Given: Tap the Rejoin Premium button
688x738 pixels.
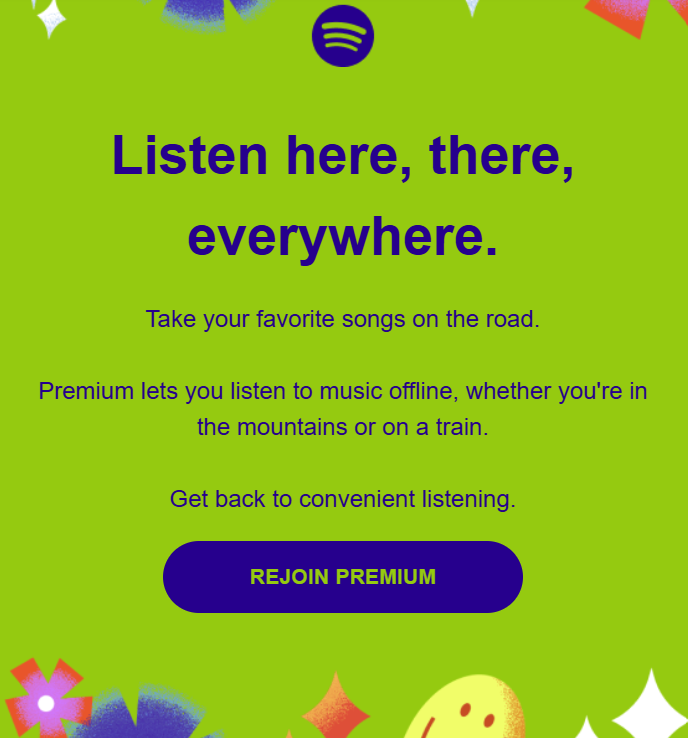Looking at the screenshot, I should click(342, 577).
